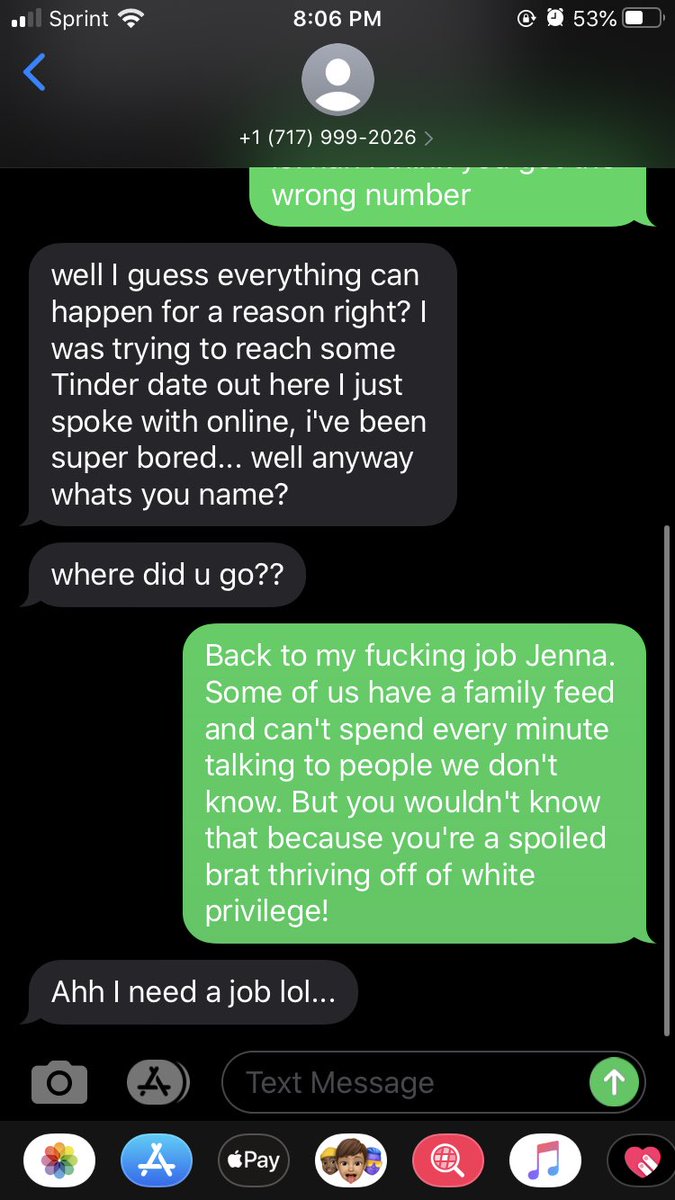Focus the Text Message input field
675x1200 pixels.
coord(405,1082)
